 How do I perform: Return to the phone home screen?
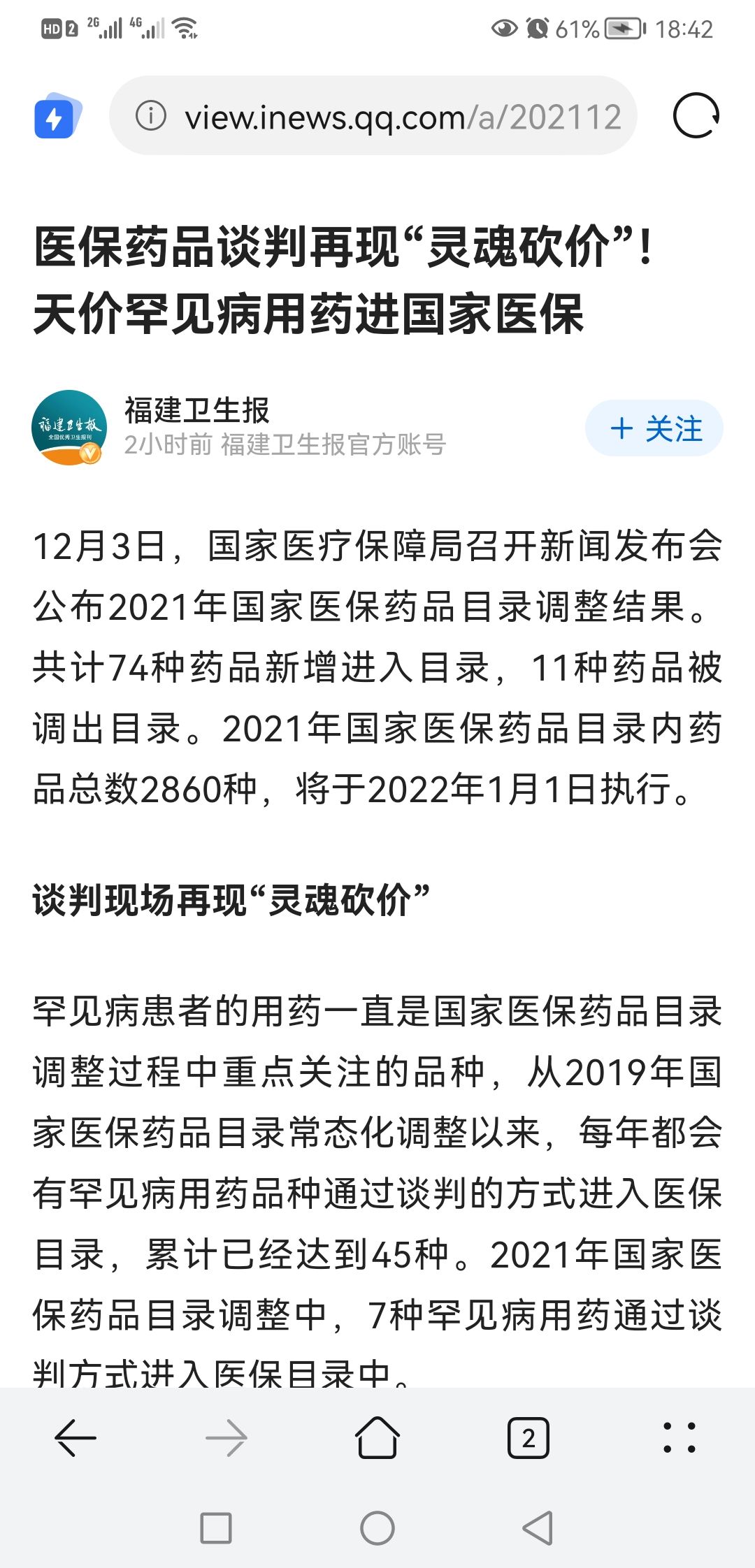377,1528
